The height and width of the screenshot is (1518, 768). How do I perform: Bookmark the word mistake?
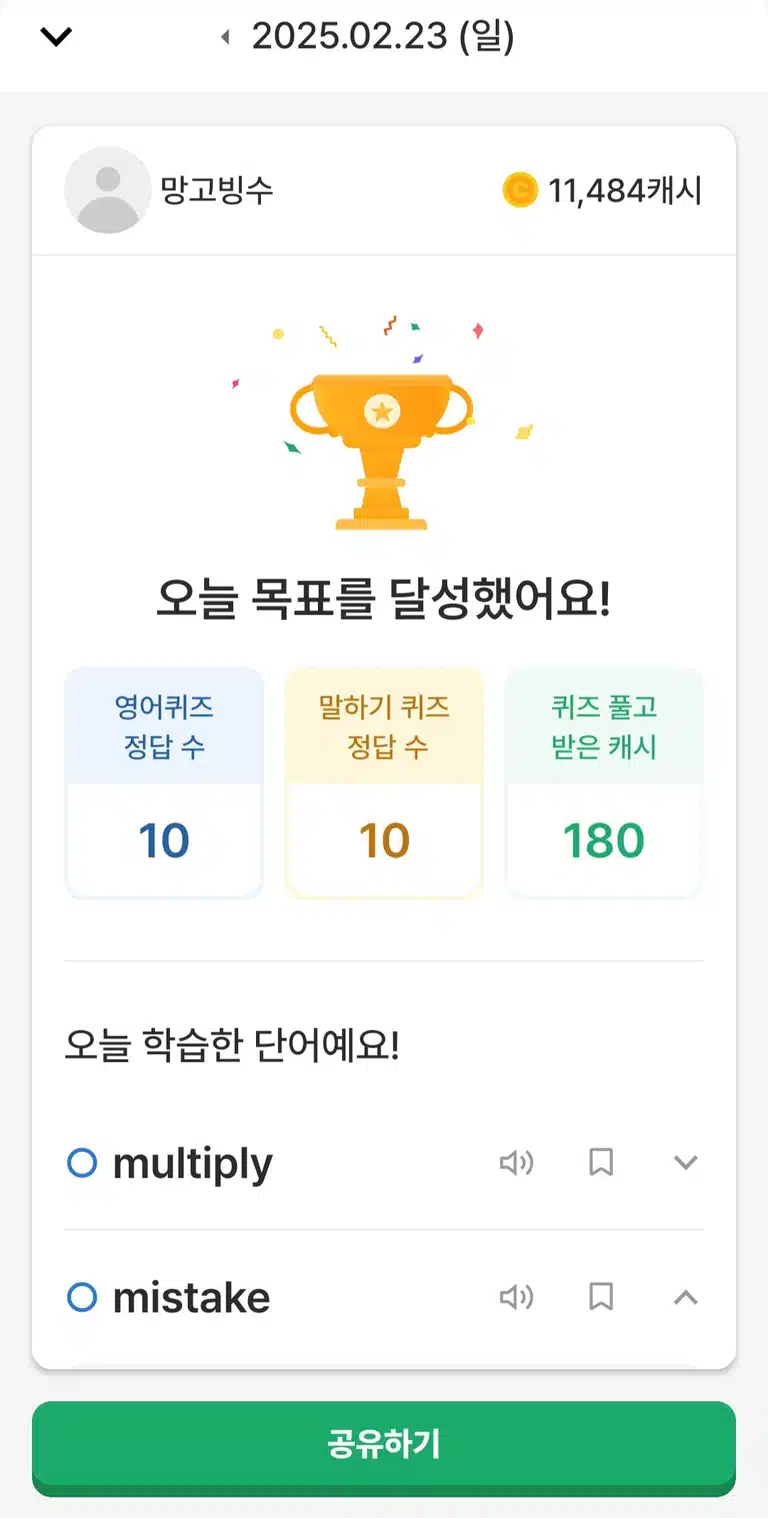[601, 1297]
